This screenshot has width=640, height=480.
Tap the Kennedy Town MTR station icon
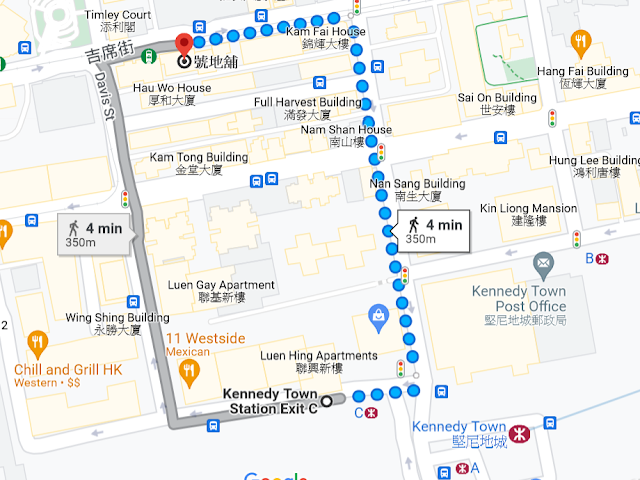click(519, 433)
